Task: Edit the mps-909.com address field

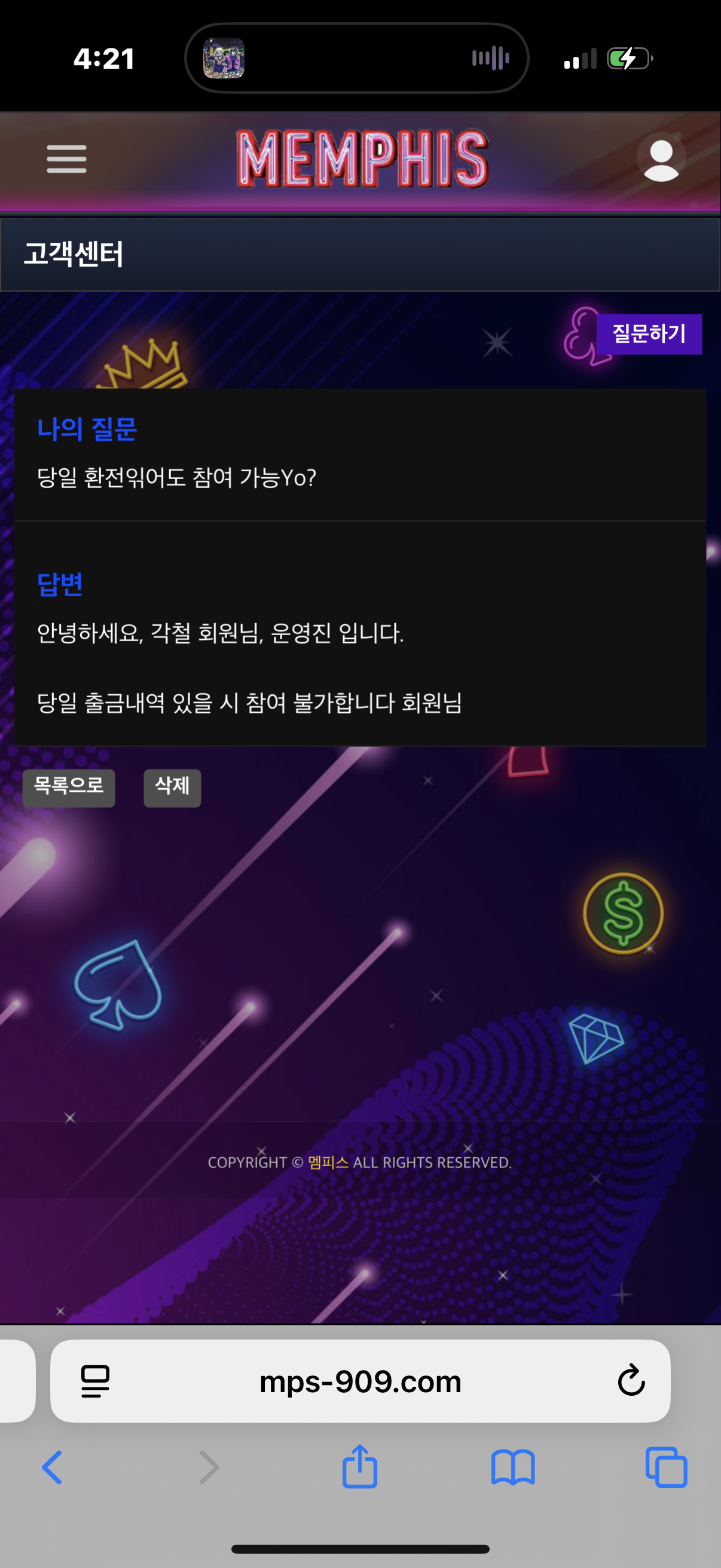Action: tap(360, 1381)
